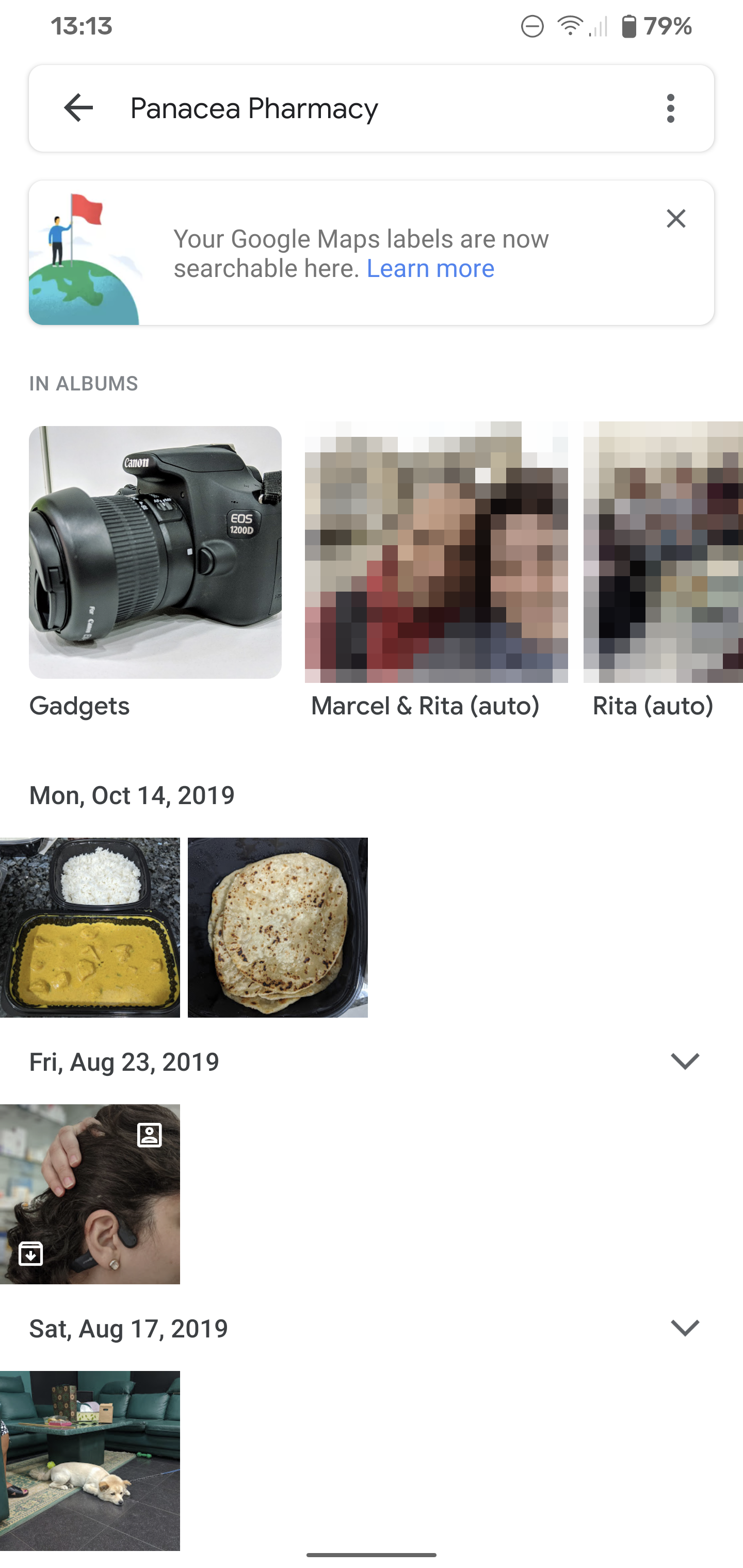Open the dog photo from Aug 17
Screen dimensions: 743x1568
pos(90,1460)
